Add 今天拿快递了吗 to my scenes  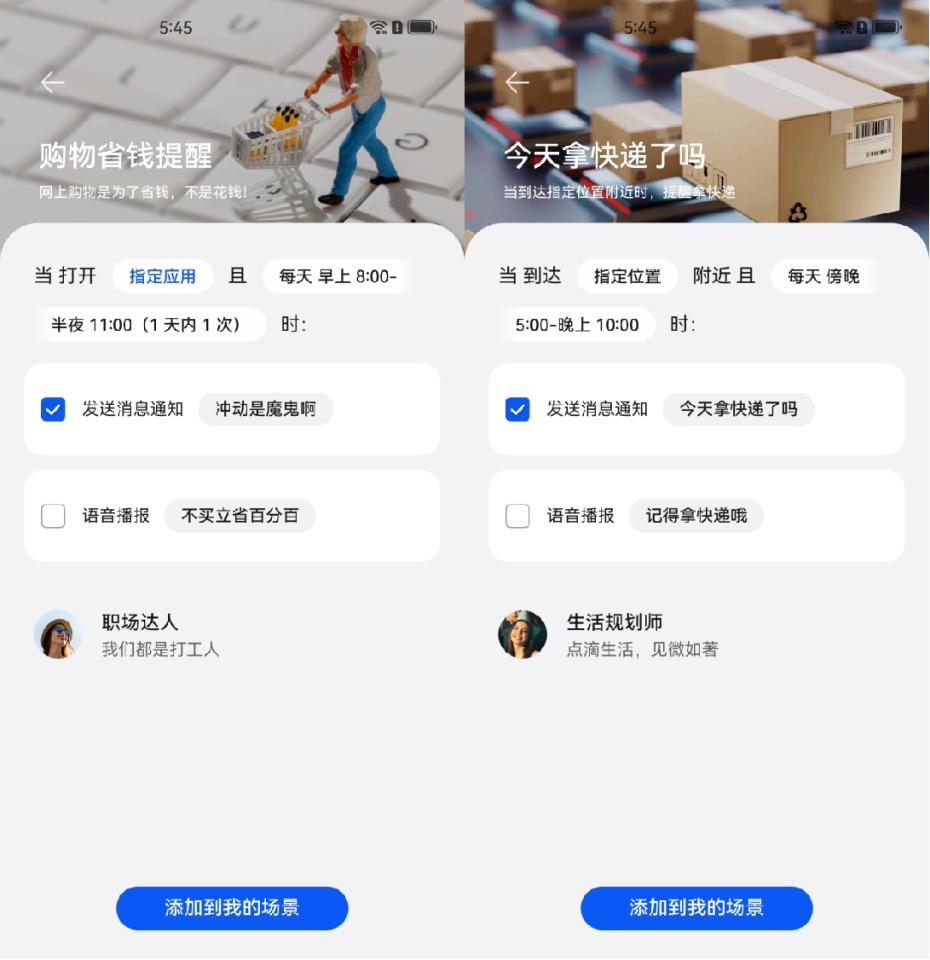pyautogui.click(x=696, y=908)
